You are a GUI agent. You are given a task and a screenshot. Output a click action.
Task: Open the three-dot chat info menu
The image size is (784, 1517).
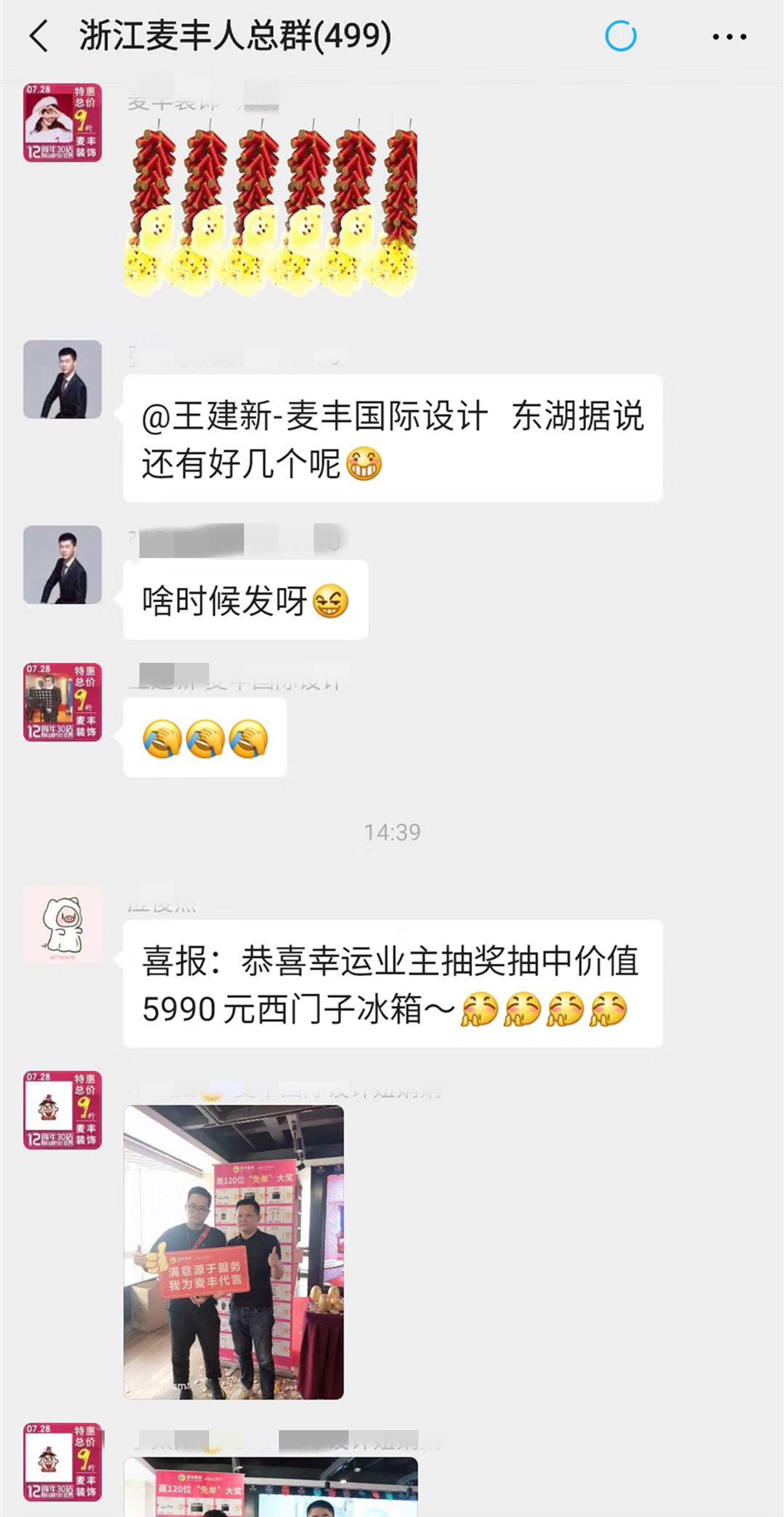[729, 37]
